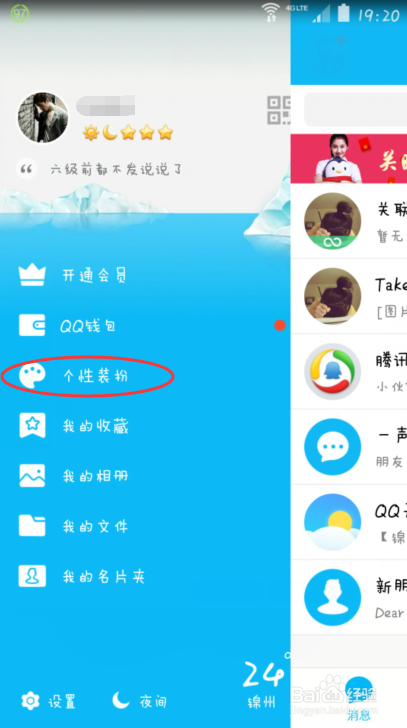Viewport: 407px width, 728px height.
Task: Open my QR code icon
Action: [279, 110]
